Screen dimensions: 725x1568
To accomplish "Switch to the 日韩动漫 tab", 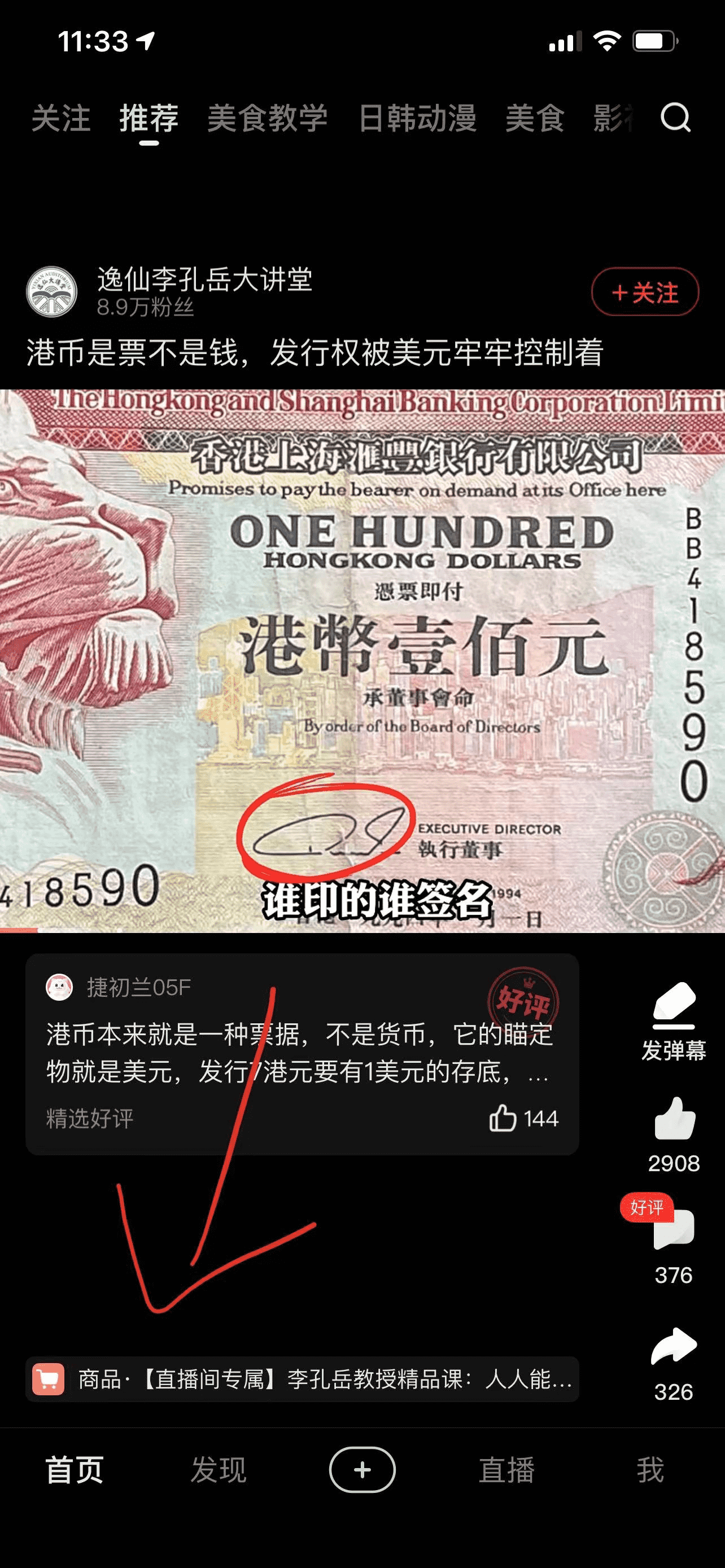I will pyautogui.click(x=417, y=118).
